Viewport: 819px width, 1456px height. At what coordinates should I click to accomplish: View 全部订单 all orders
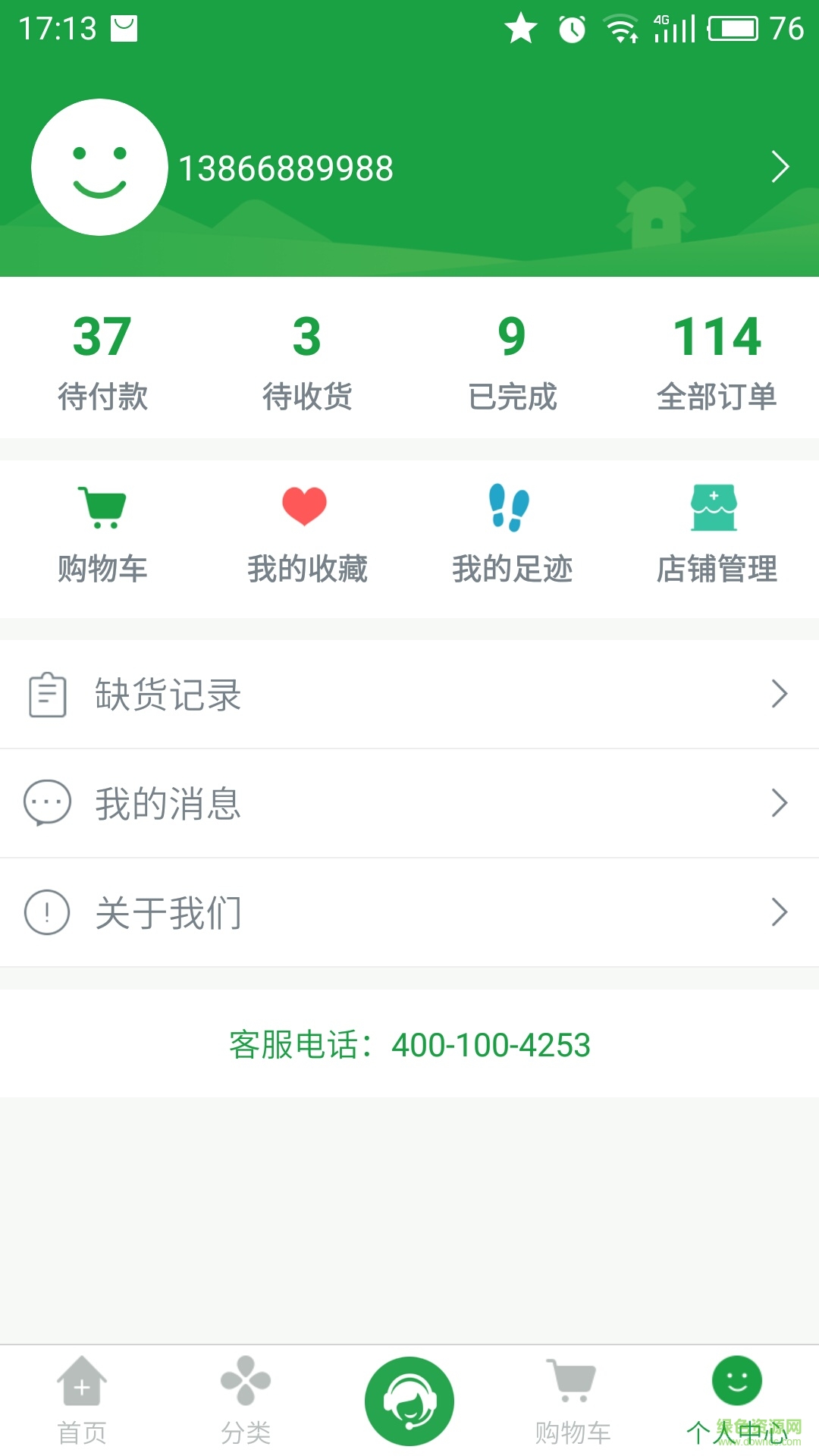717,360
